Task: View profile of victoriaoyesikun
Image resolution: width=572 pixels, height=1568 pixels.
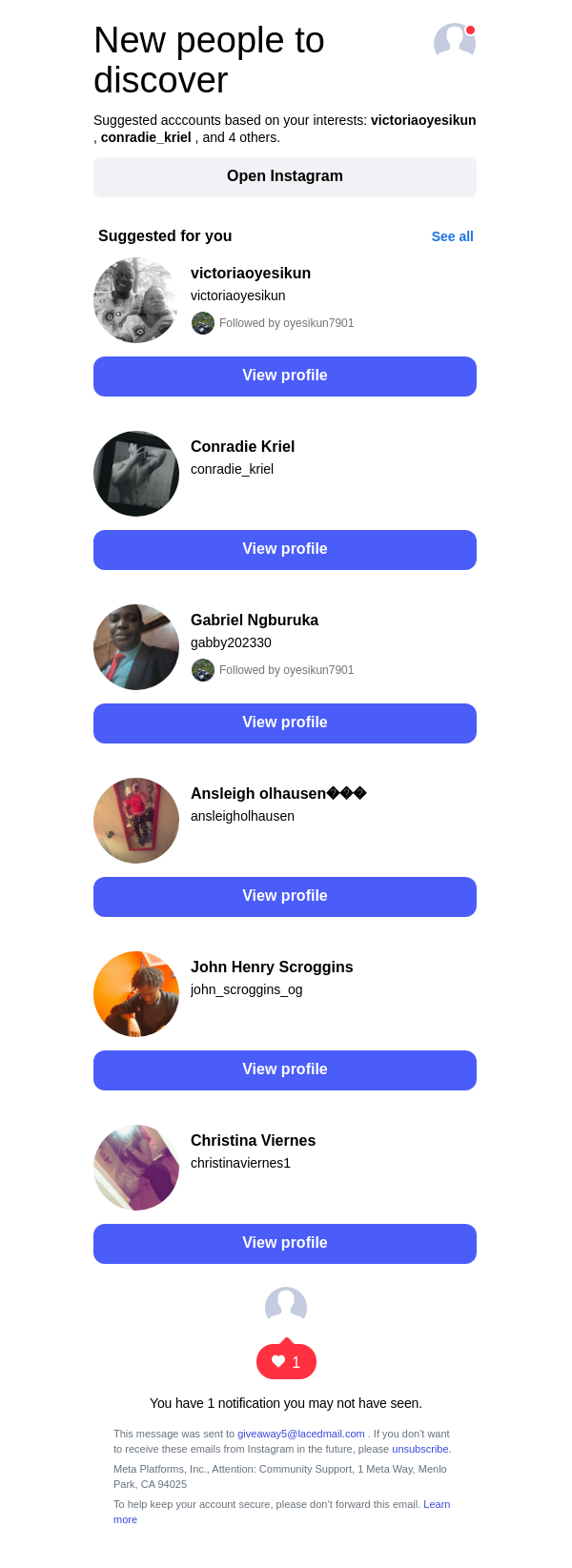Action: point(285,377)
